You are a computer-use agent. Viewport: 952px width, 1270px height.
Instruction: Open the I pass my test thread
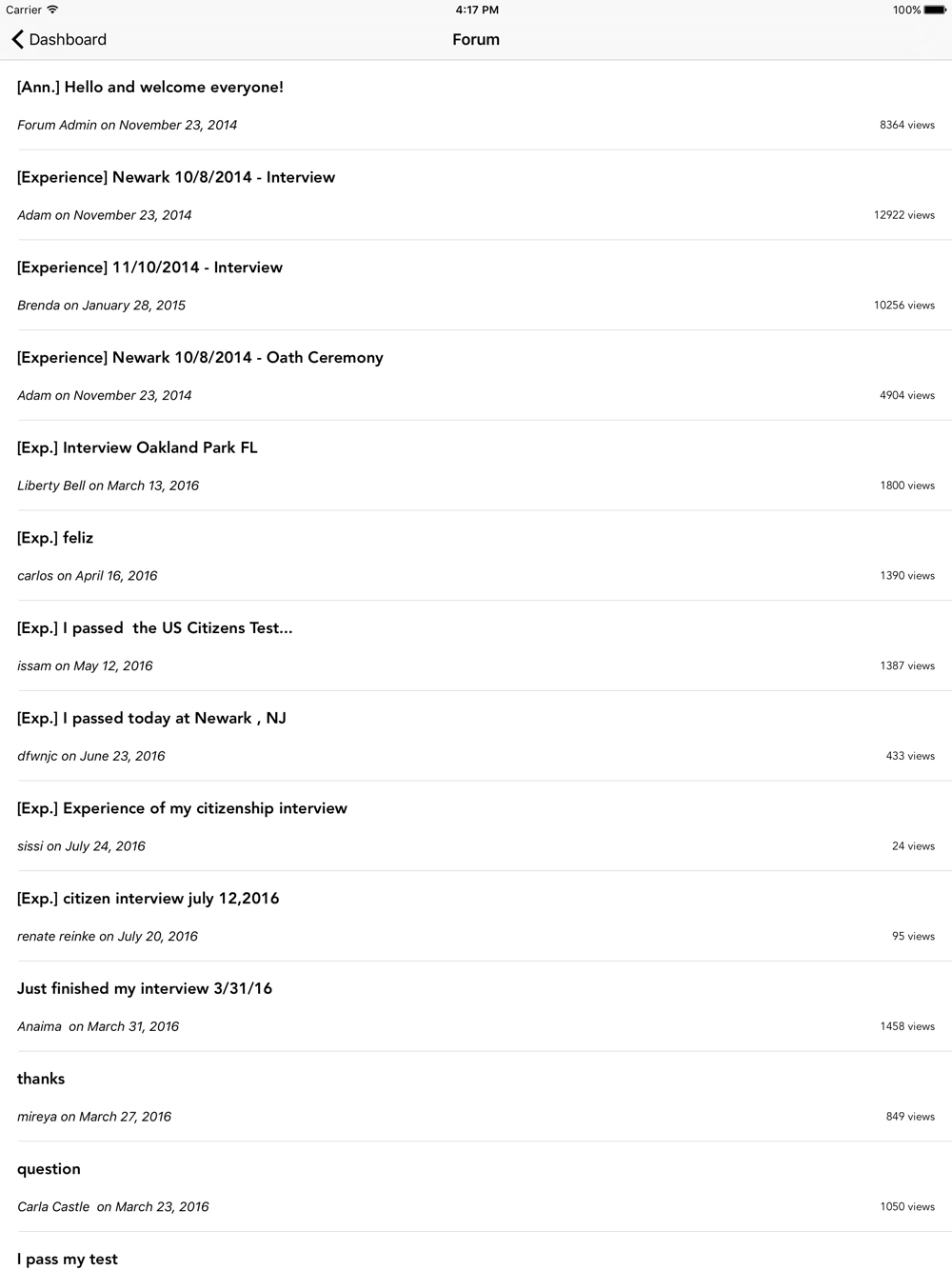[x=476, y=1252]
